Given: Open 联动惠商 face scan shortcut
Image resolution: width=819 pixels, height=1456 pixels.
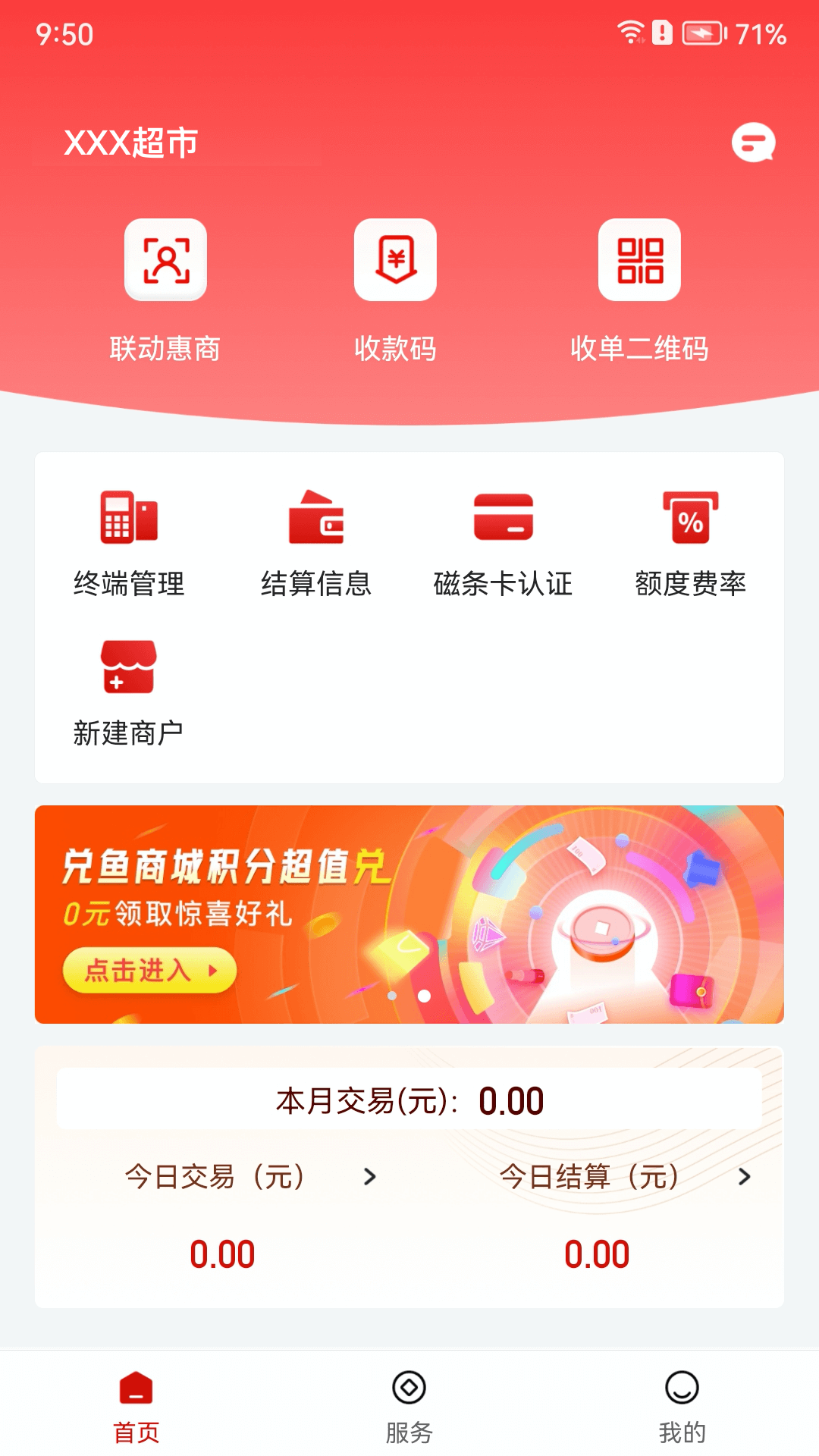Looking at the screenshot, I should (x=165, y=260).
